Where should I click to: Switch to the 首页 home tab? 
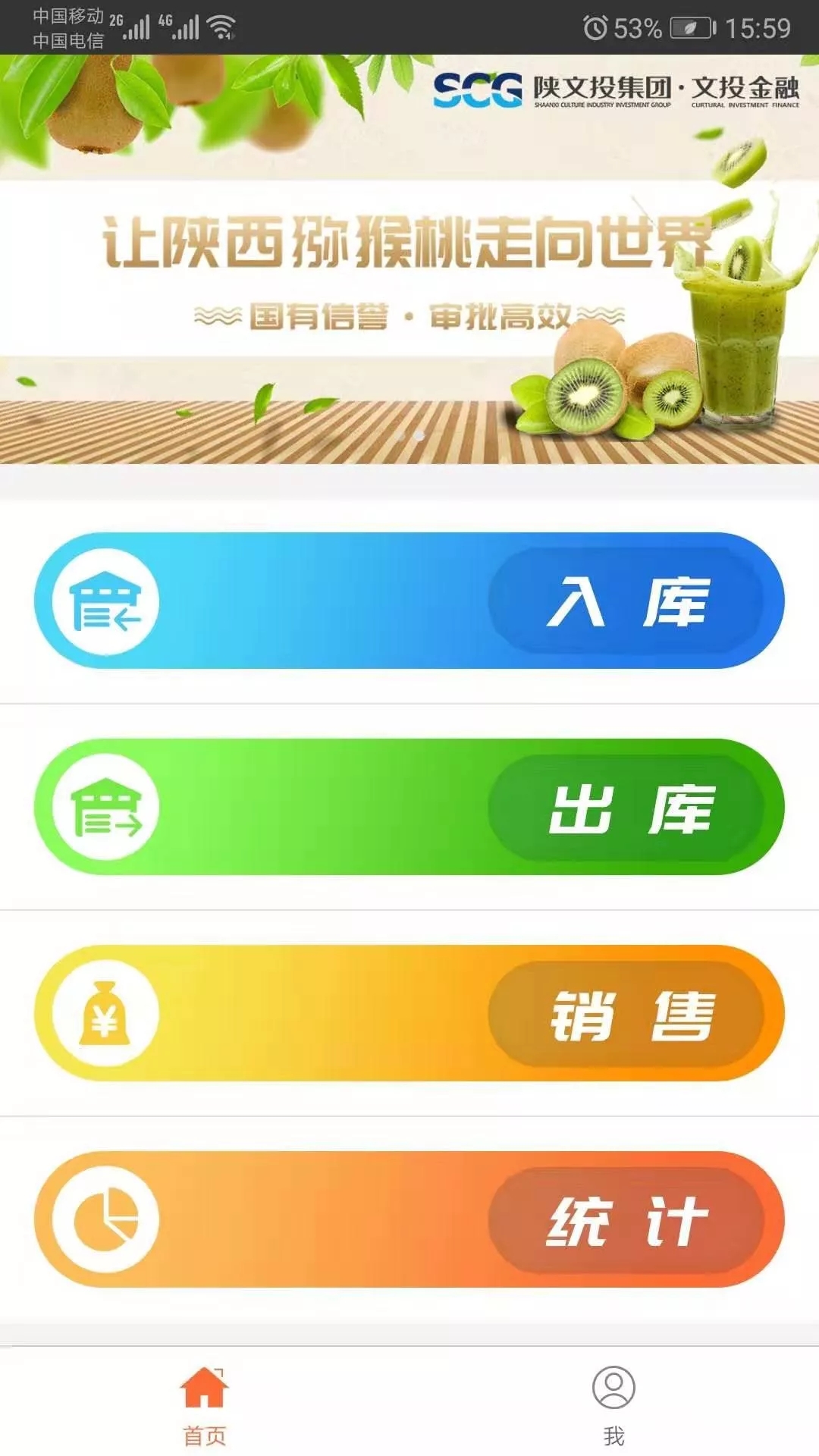click(x=205, y=1405)
